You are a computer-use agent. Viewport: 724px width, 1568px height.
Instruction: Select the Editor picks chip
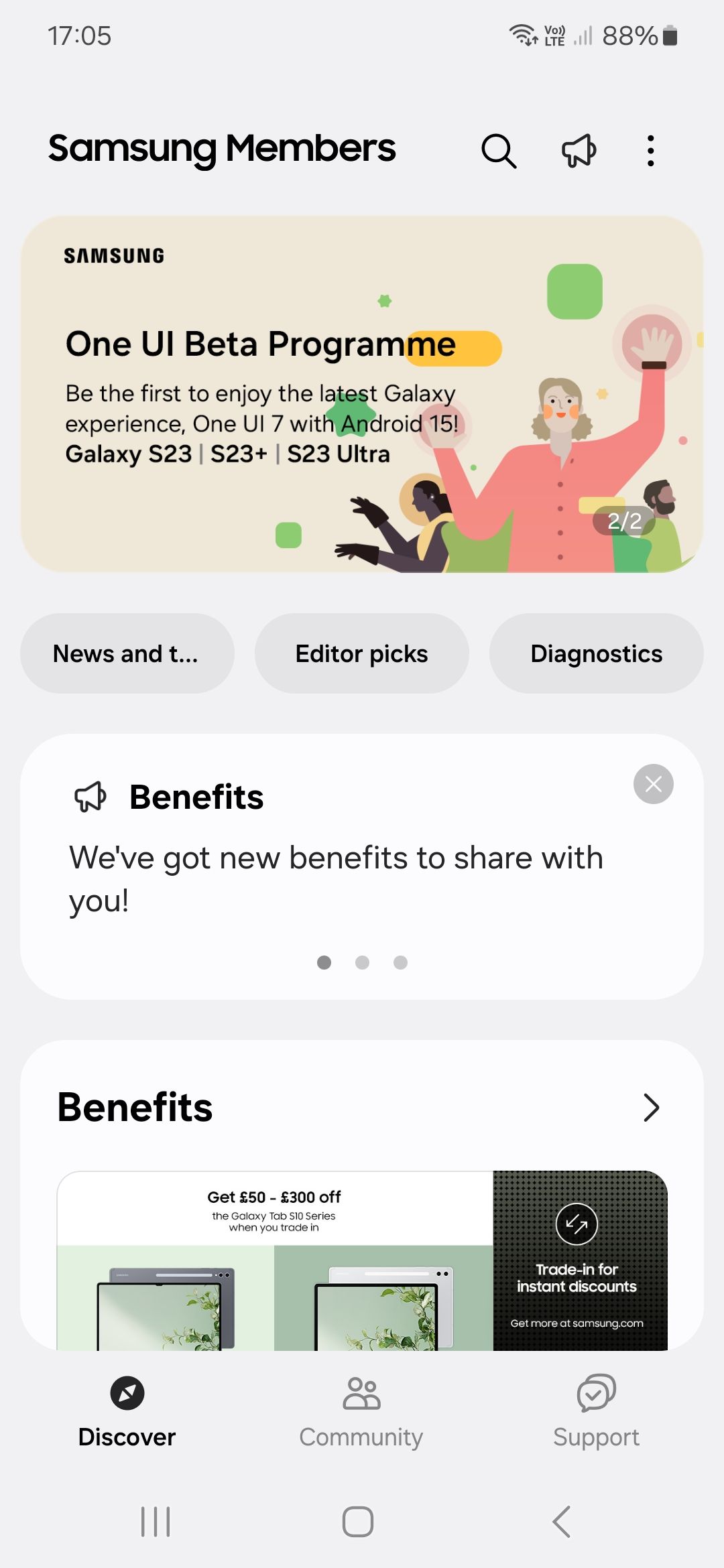point(362,653)
